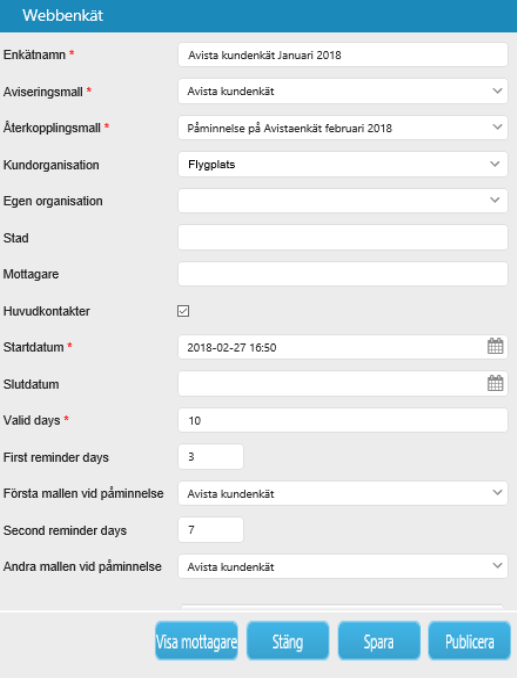The width and height of the screenshot is (517, 678).
Task: Open the Första mallen vid påminnelse dropdown
Action: (x=343, y=493)
